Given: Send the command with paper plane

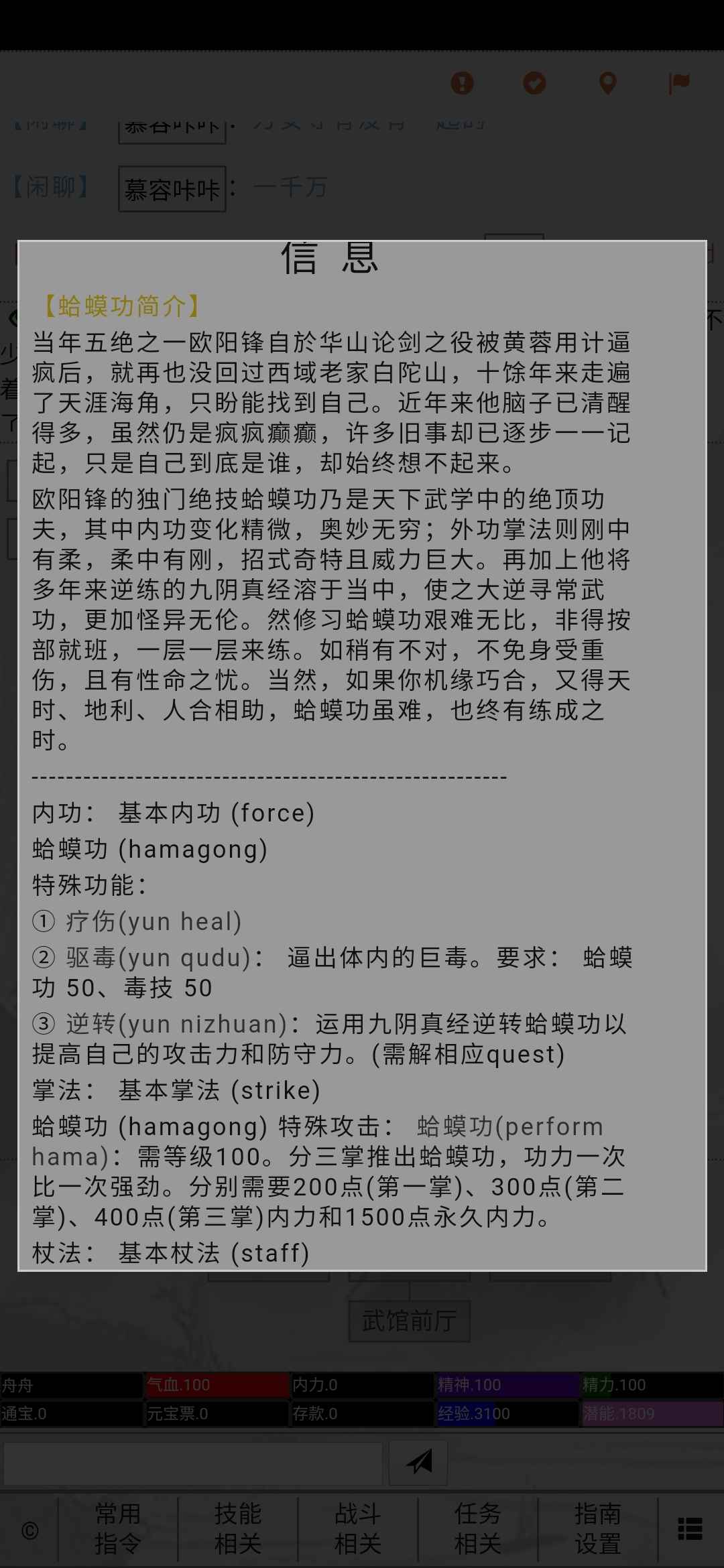Looking at the screenshot, I should point(419,1461).
